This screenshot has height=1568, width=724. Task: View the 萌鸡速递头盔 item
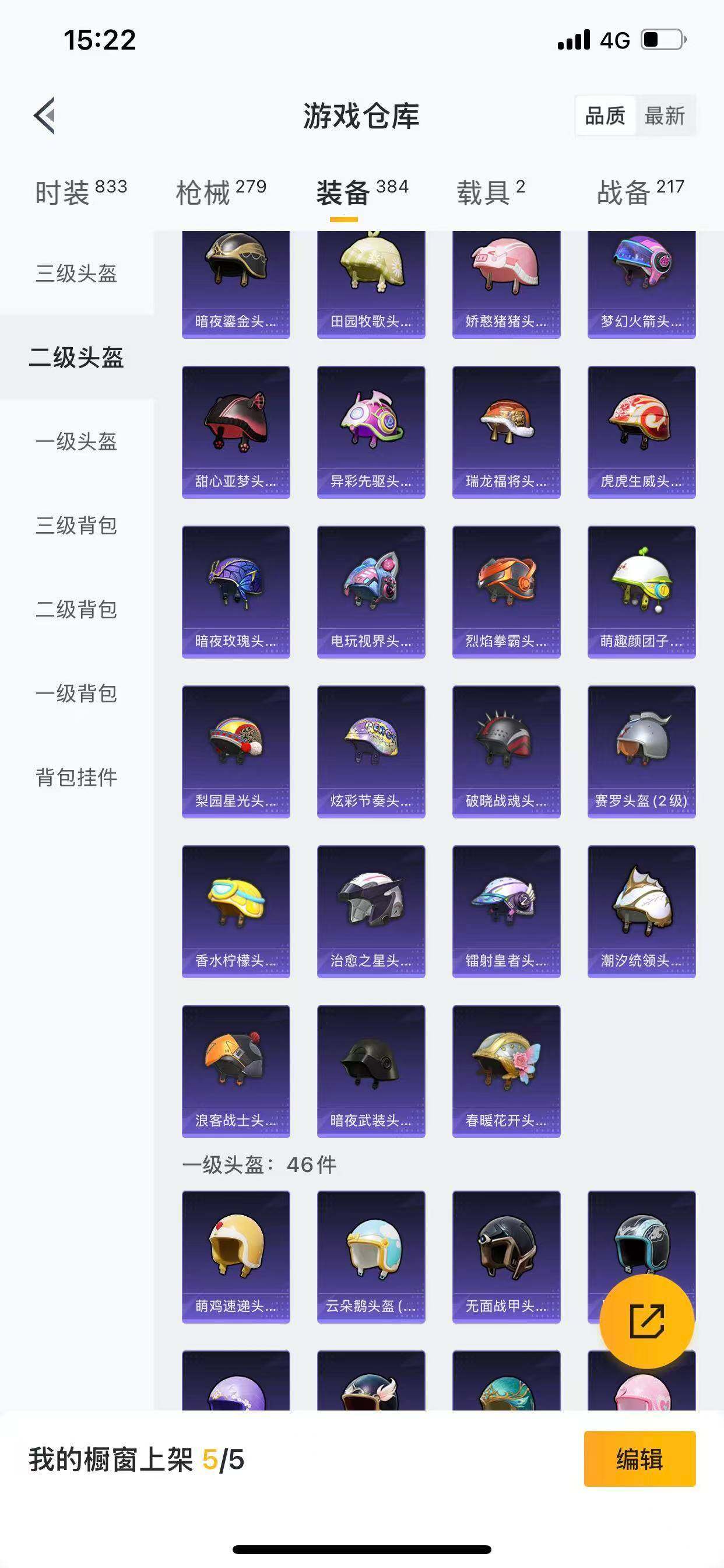click(x=236, y=1256)
